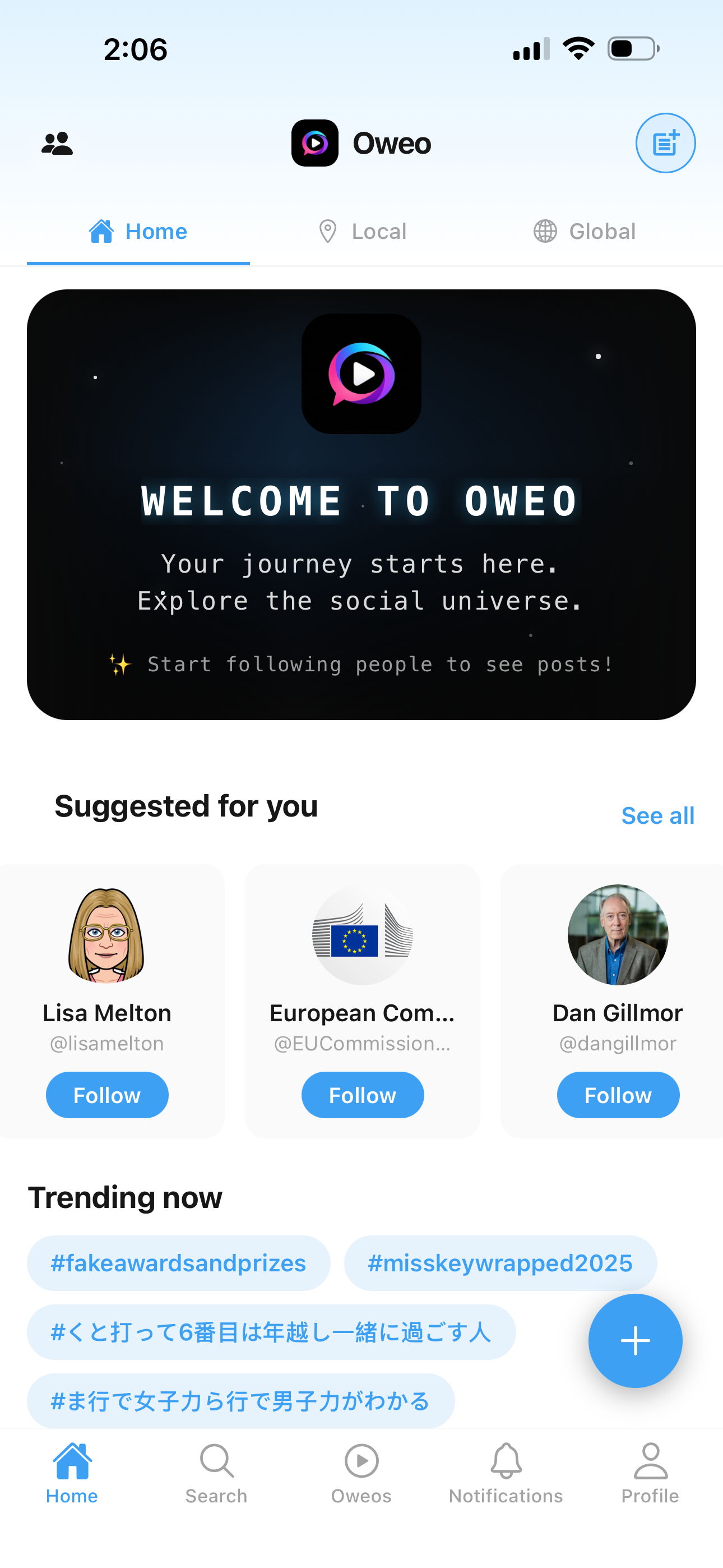Select the Home feed tab

coord(137,231)
